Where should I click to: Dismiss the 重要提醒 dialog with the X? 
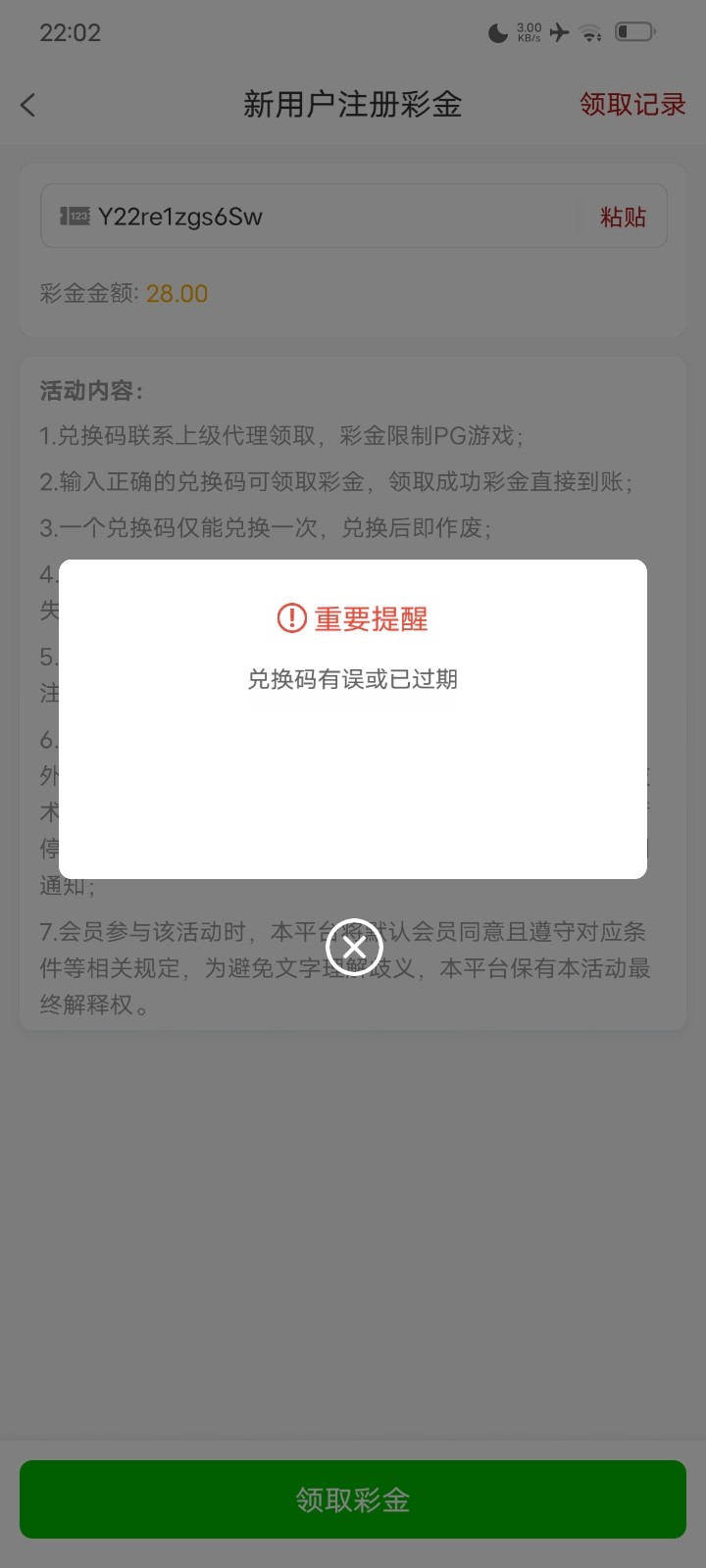coord(354,947)
